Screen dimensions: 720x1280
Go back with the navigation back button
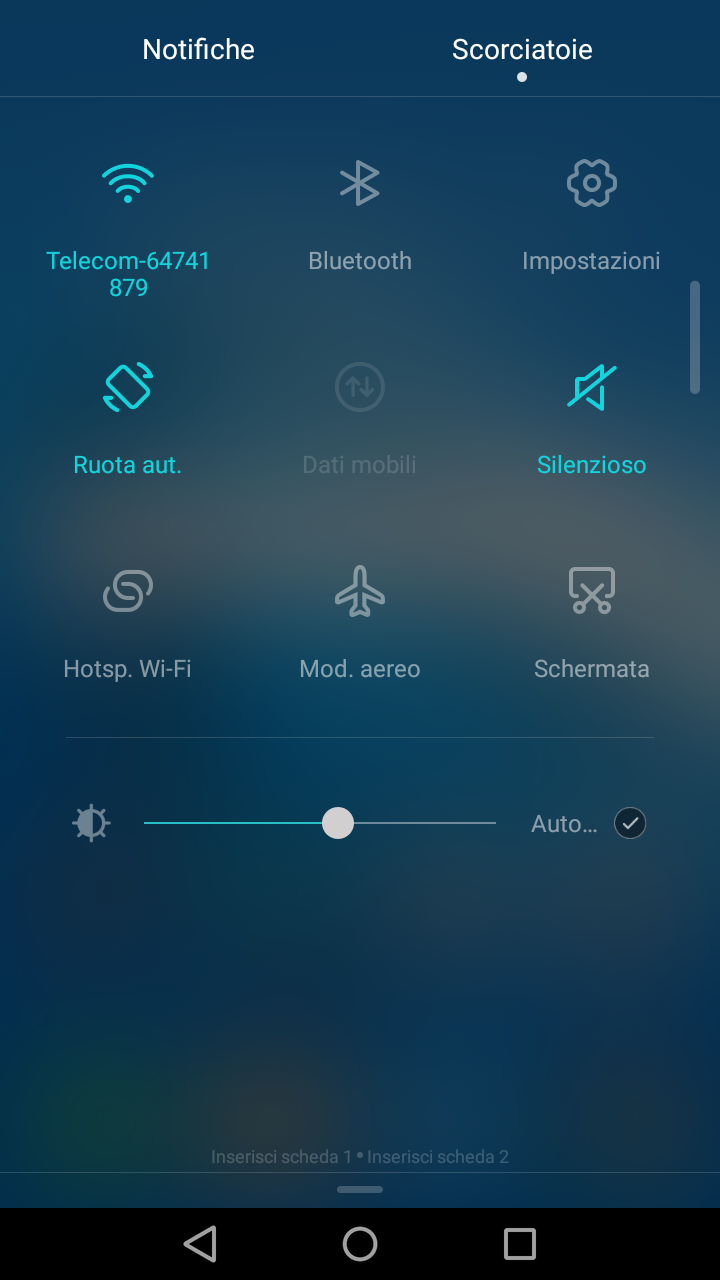coord(200,1244)
